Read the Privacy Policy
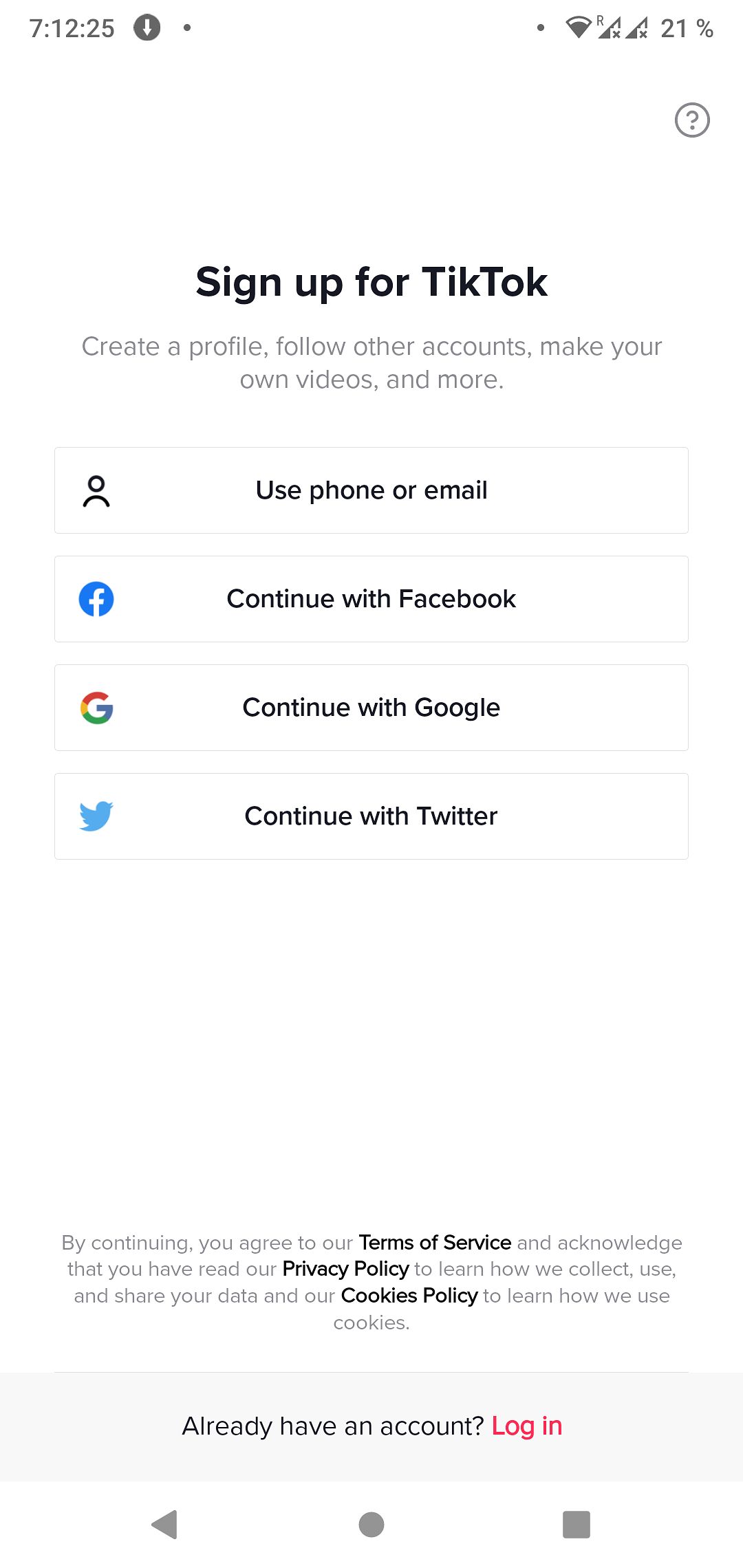This screenshot has height=1568, width=743. click(346, 1269)
